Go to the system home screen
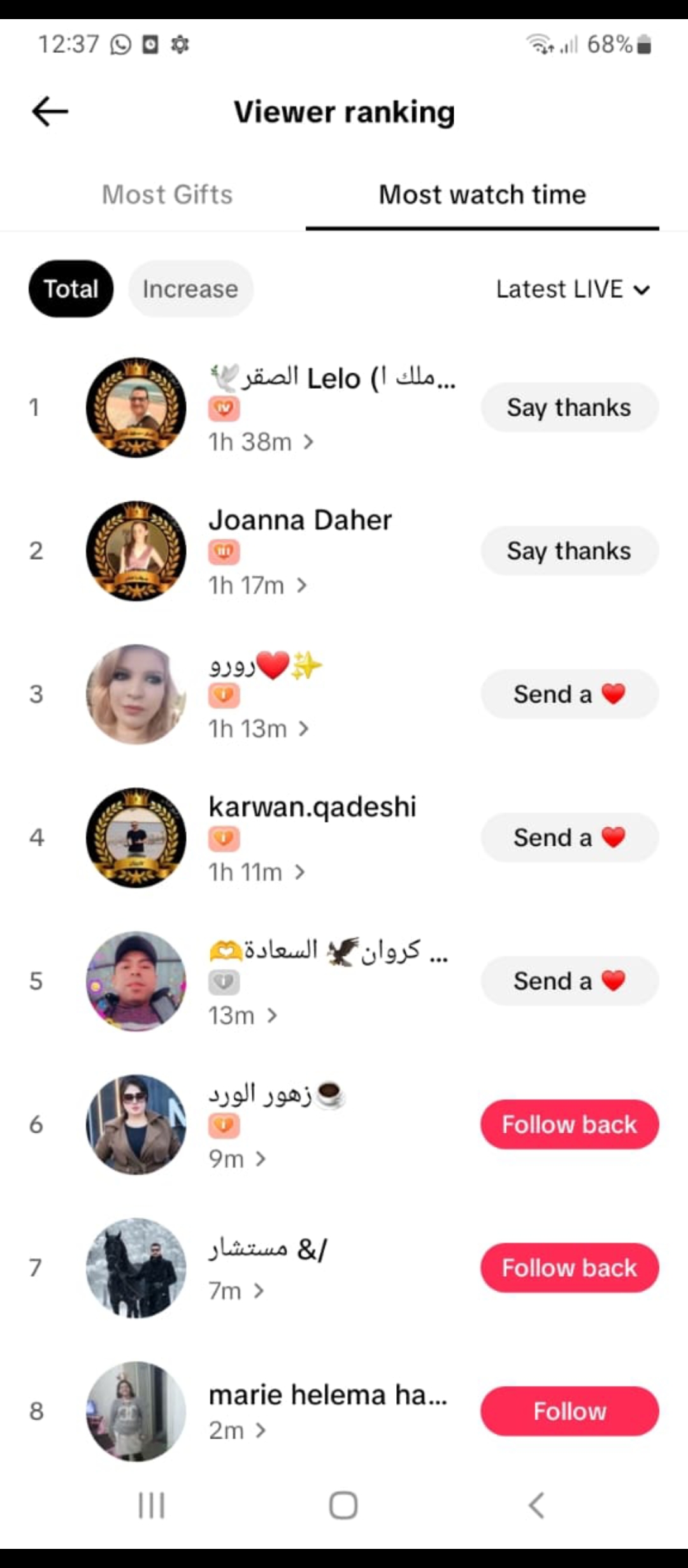 pyautogui.click(x=343, y=1506)
